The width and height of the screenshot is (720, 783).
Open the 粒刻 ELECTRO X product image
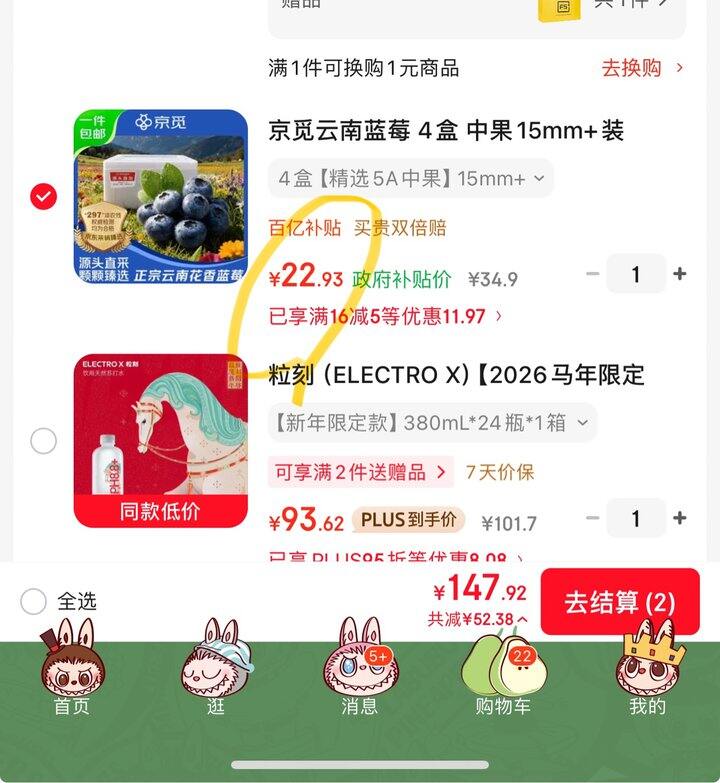click(161, 440)
